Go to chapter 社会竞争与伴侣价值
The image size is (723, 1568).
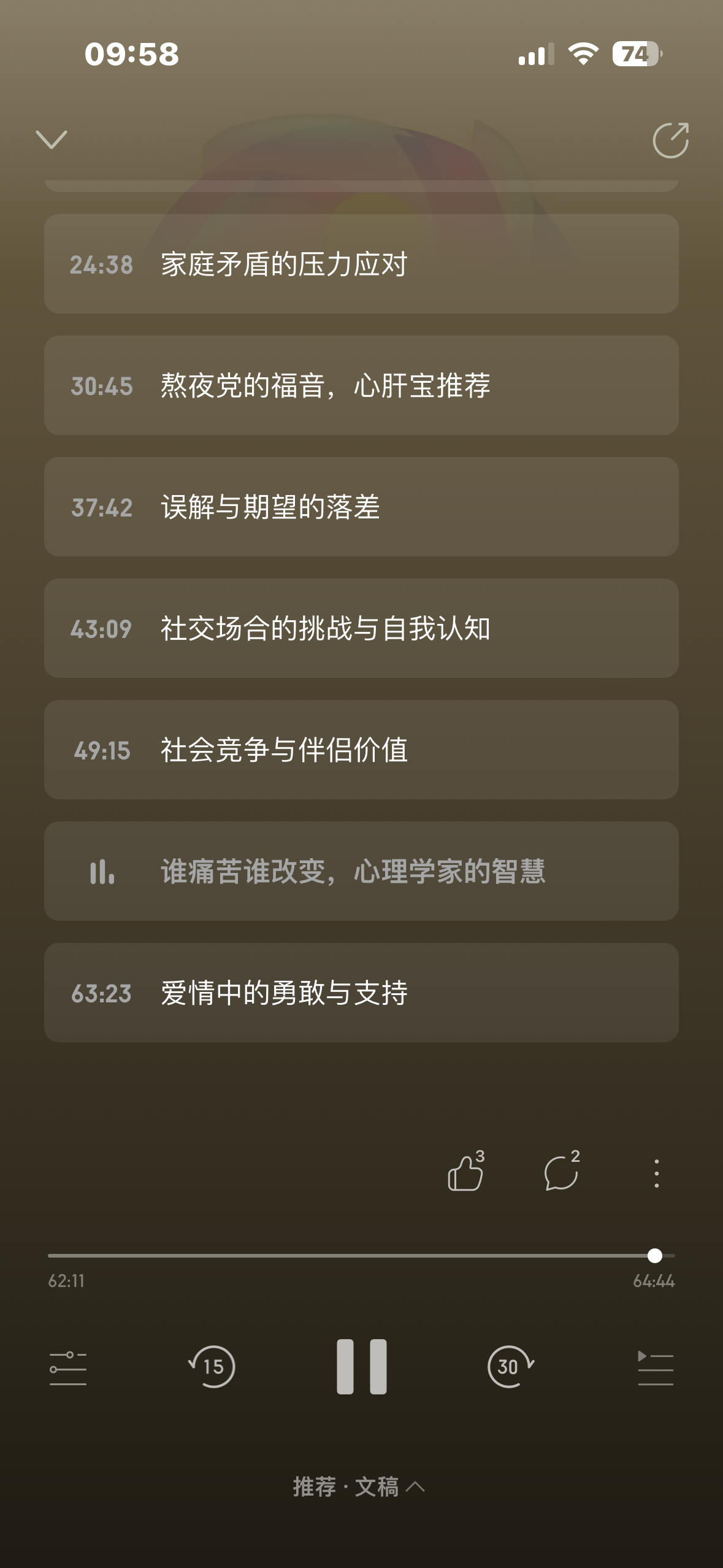(x=361, y=750)
